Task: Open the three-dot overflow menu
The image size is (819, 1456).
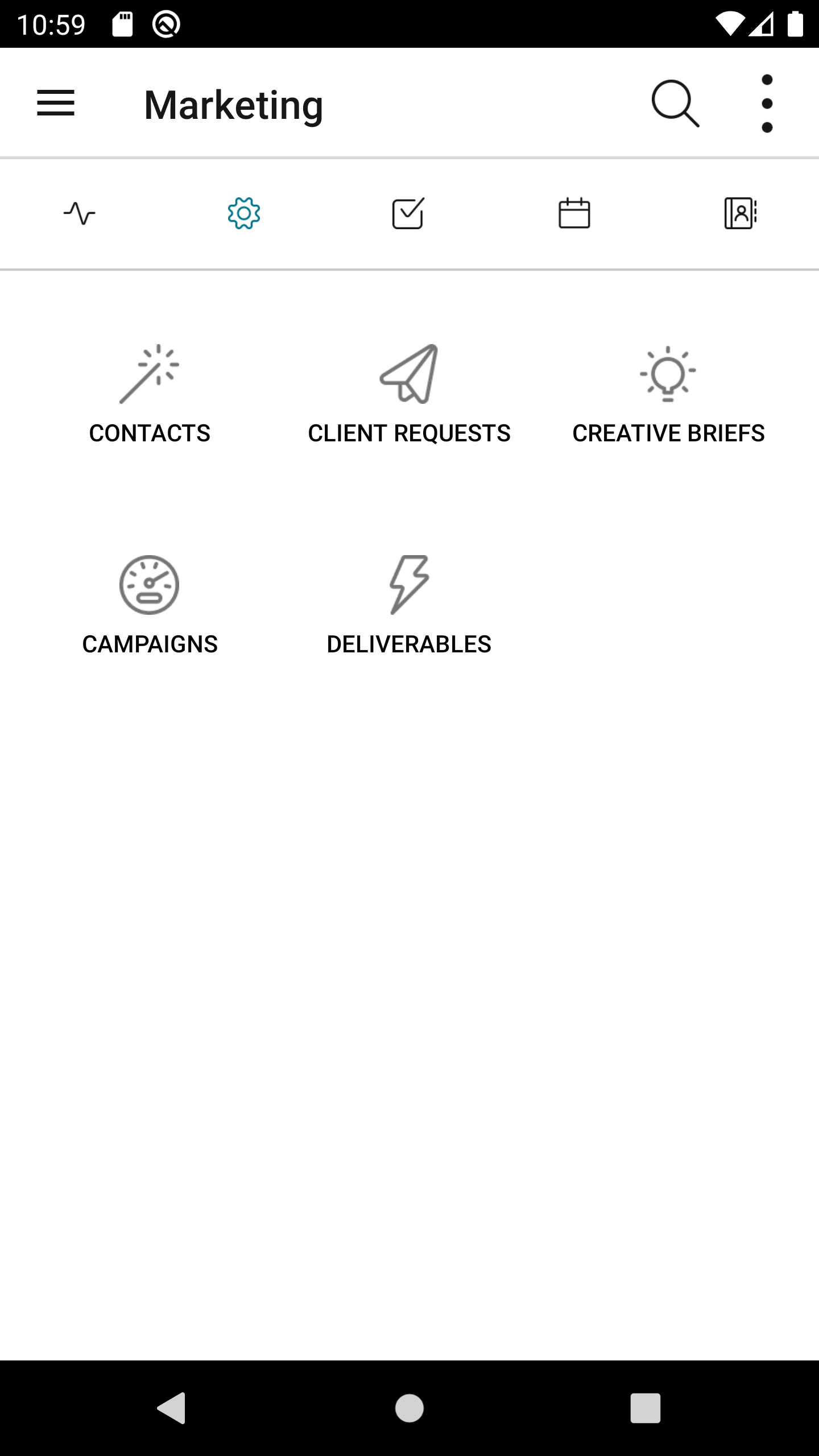Action: tap(767, 104)
